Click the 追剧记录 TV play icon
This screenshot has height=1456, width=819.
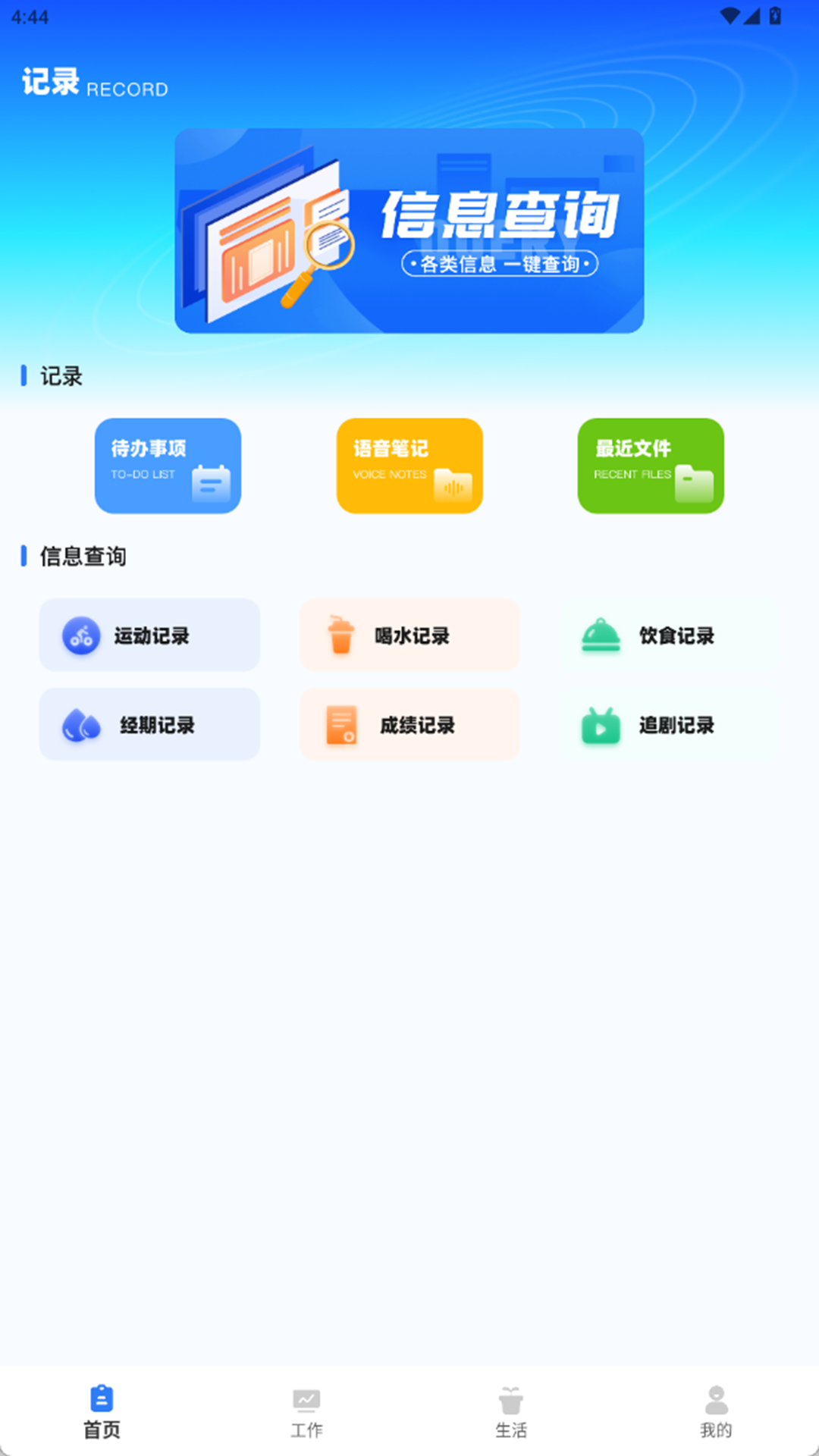[600, 726]
